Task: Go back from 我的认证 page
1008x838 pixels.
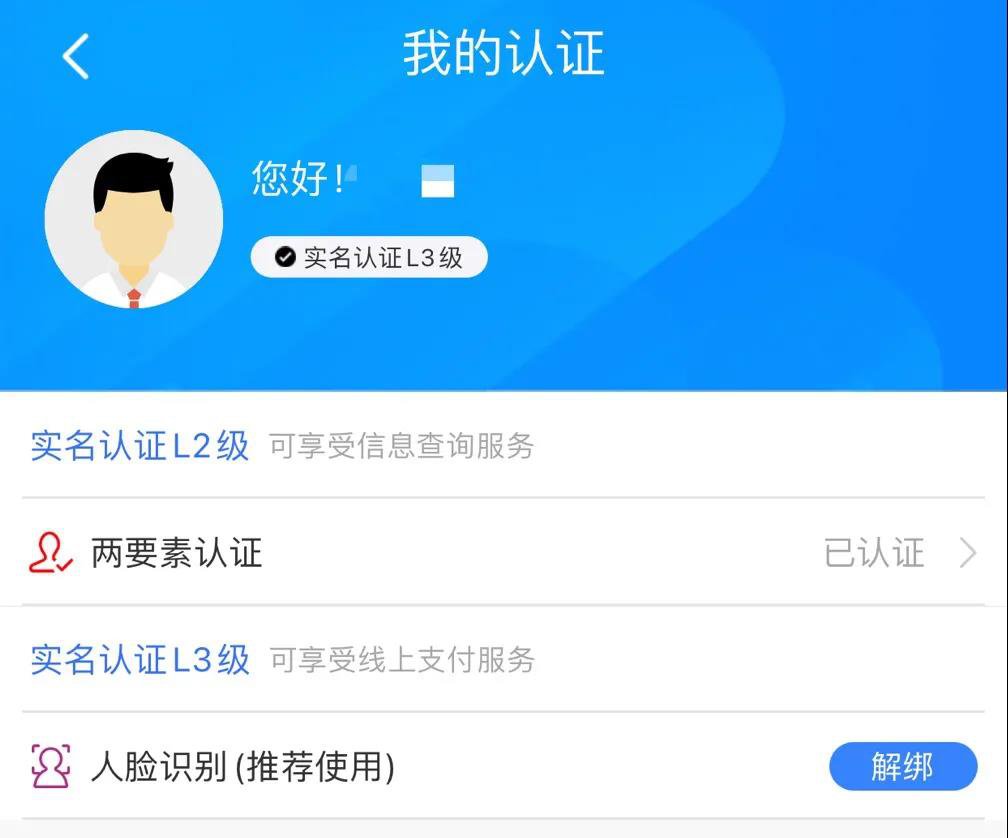Action: pyautogui.click(x=76, y=56)
